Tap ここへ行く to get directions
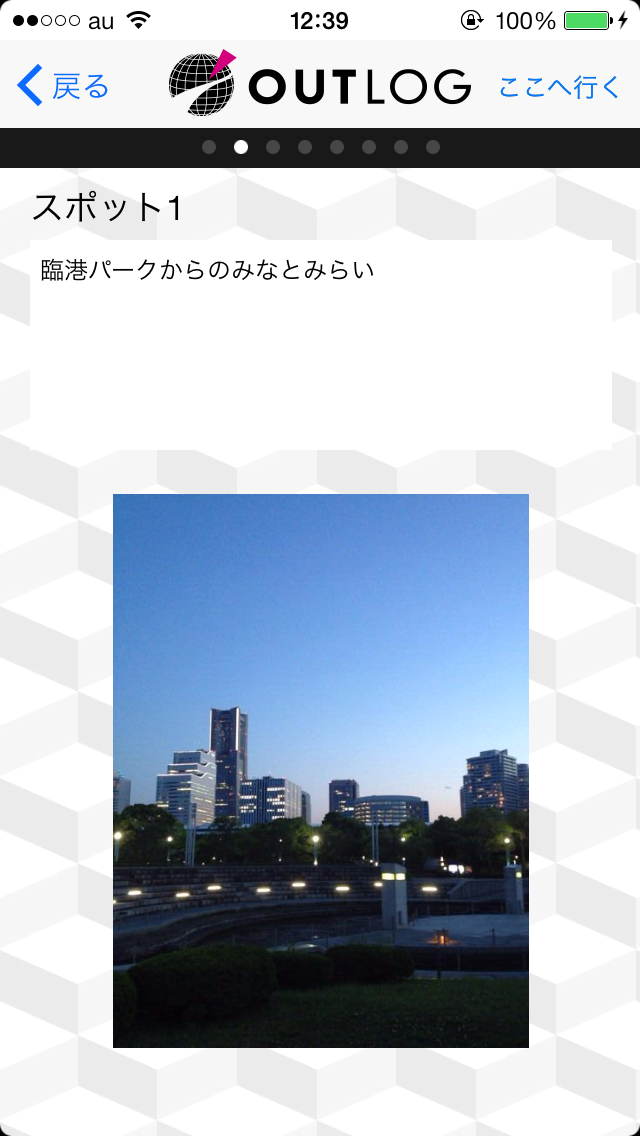640x1136 pixels. pyautogui.click(x=560, y=87)
